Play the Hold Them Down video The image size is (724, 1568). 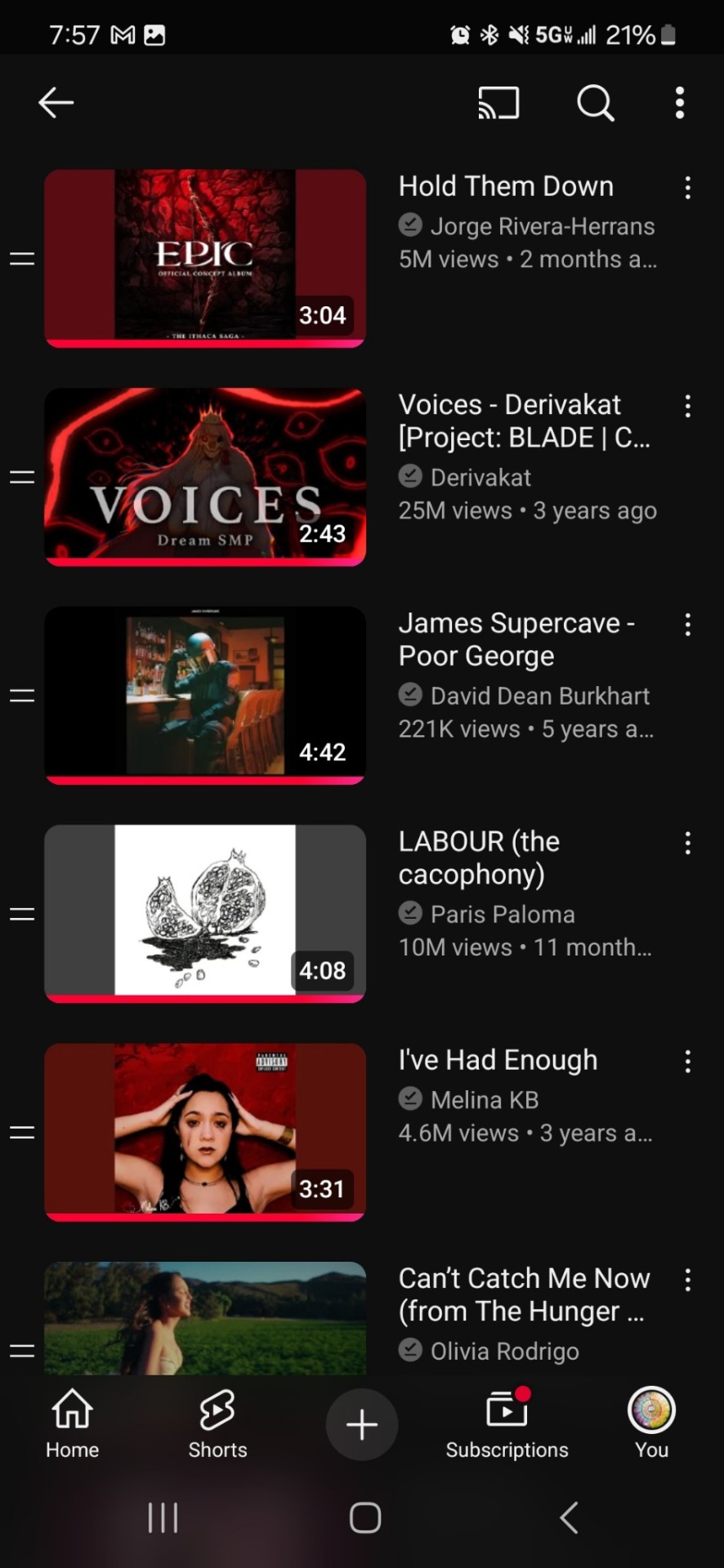[x=205, y=258]
